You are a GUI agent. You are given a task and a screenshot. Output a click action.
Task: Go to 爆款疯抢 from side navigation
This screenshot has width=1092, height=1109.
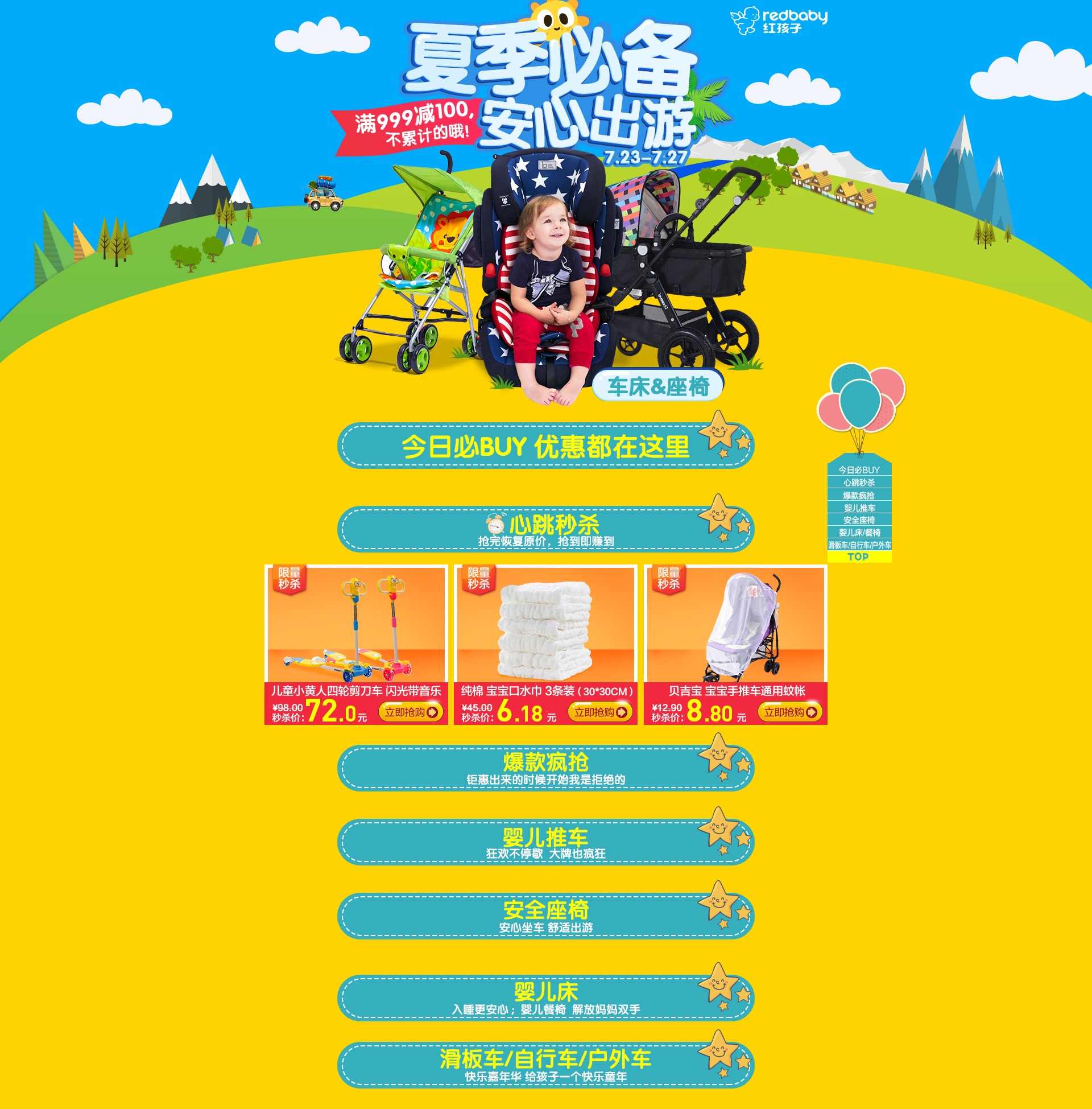tap(859, 495)
